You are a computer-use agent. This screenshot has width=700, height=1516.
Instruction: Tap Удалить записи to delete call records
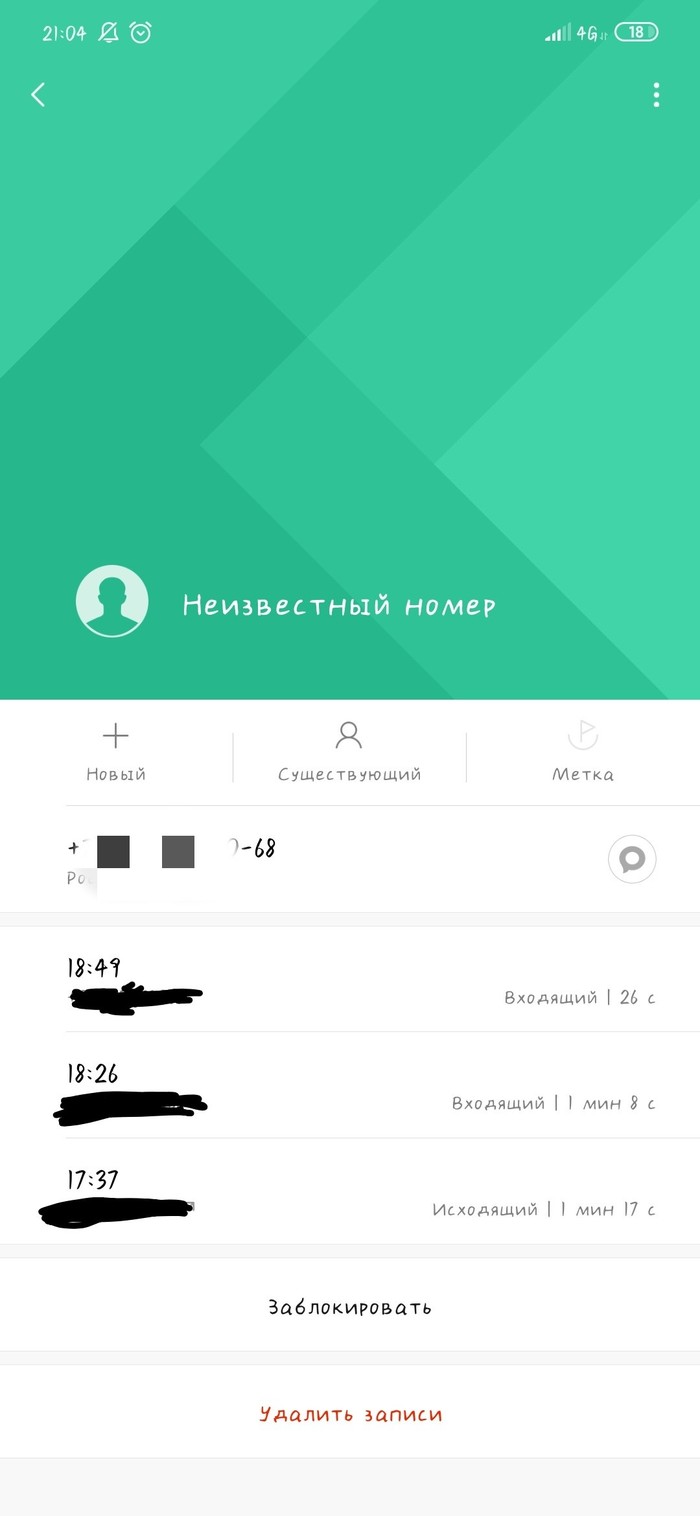350,1413
